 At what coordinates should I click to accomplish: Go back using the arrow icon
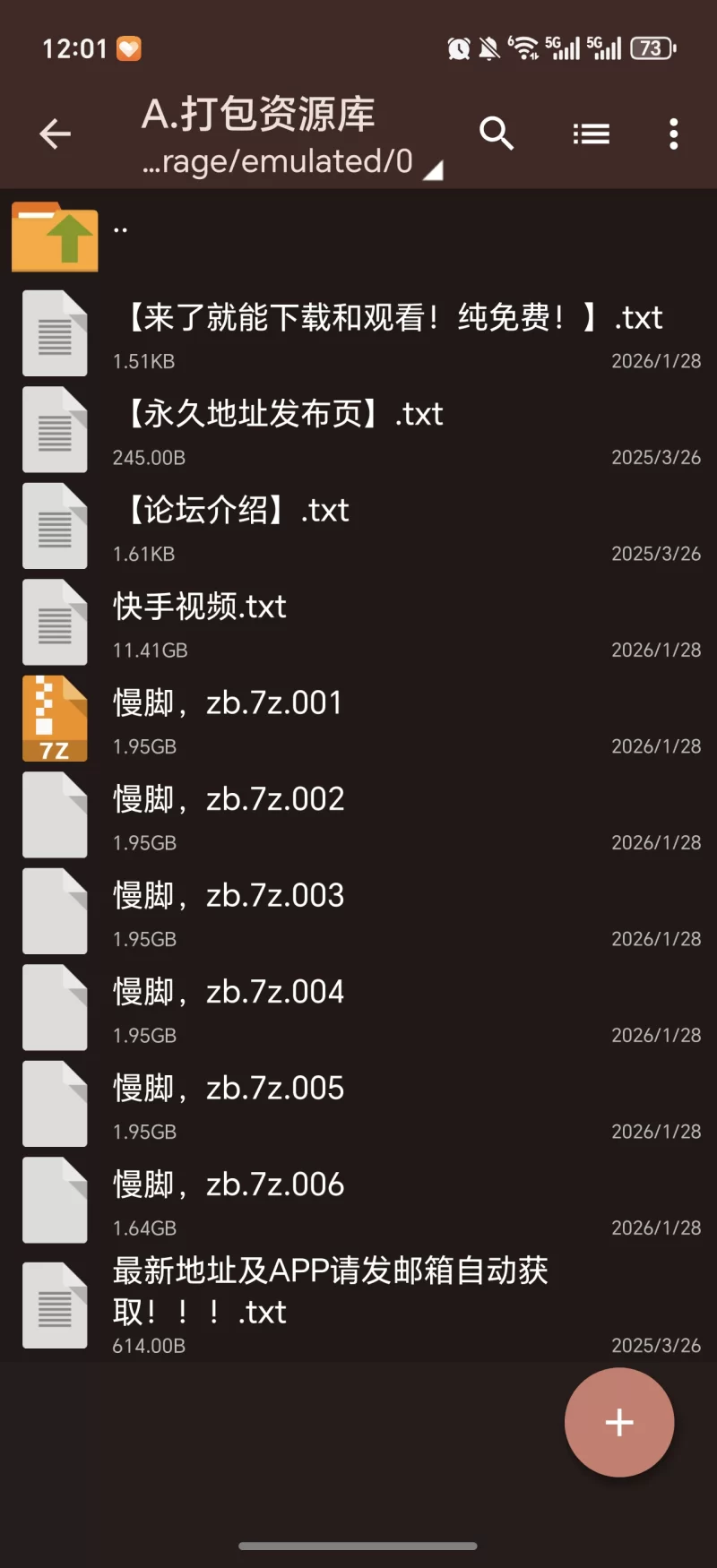(x=56, y=134)
